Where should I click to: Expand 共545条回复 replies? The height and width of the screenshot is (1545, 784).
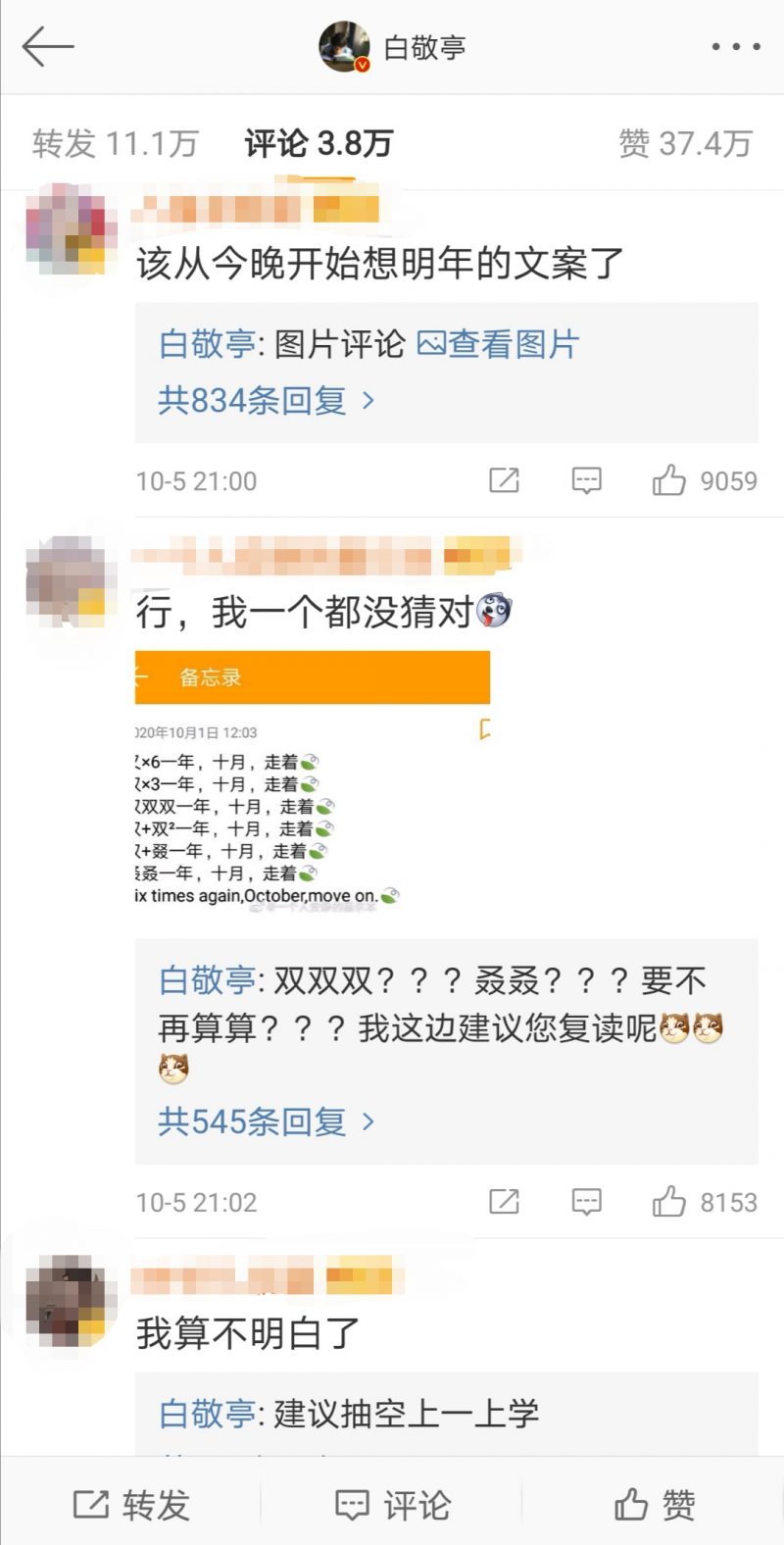[x=265, y=1121]
